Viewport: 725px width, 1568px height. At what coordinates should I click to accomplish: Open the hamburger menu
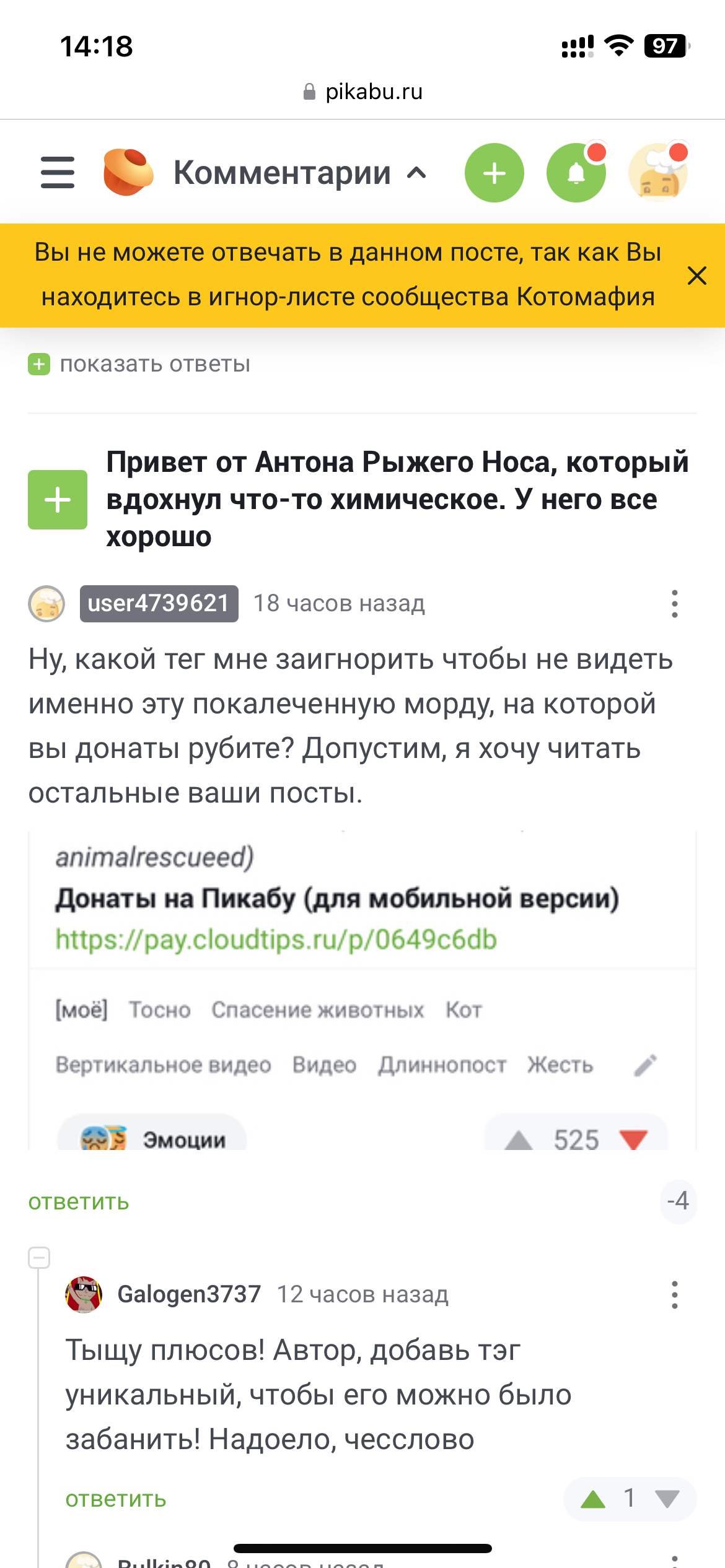pyautogui.click(x=58, y=173)
